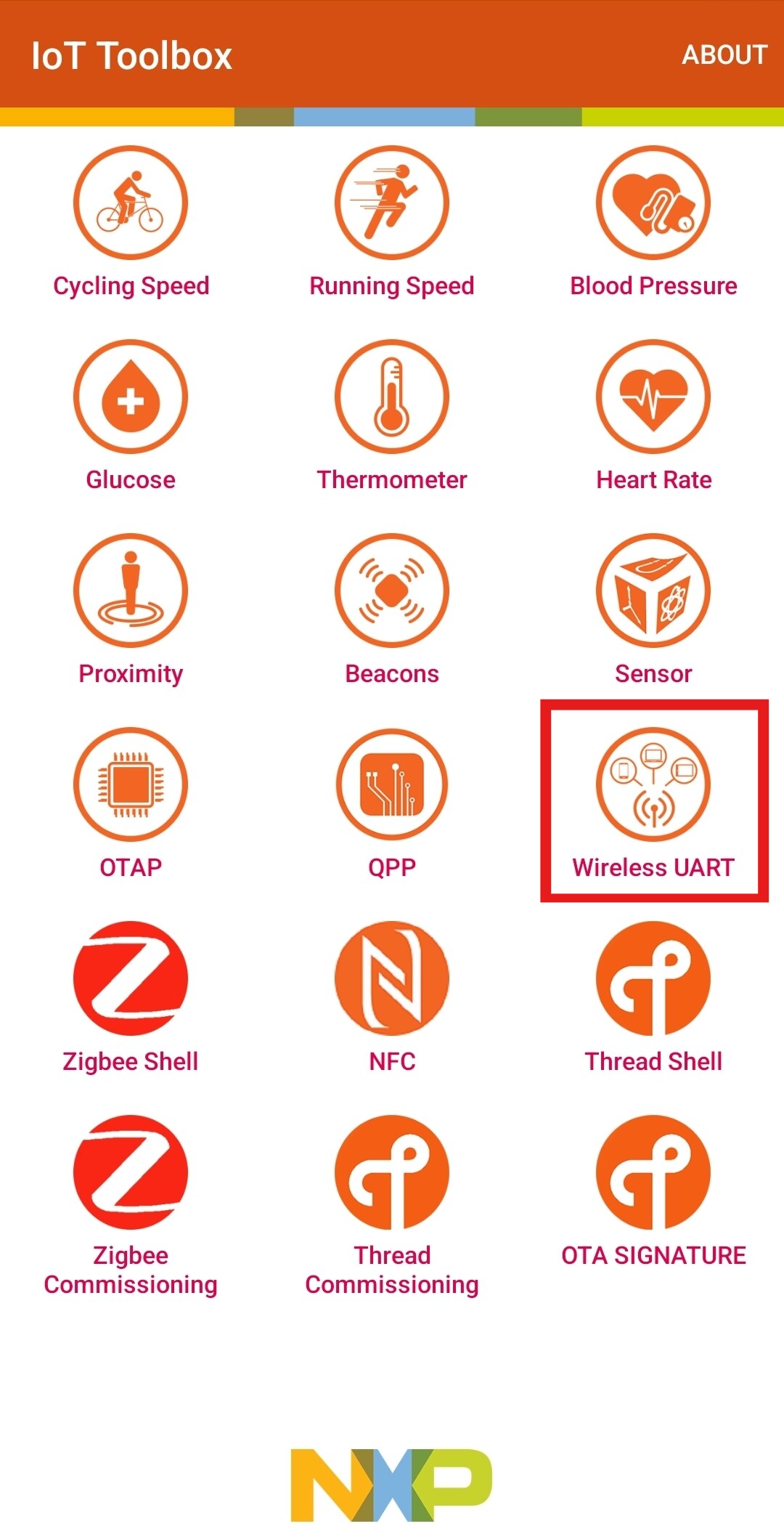Launch the Sensor tool
This screenshot has width=784, height=1537.
click(653, 591)
